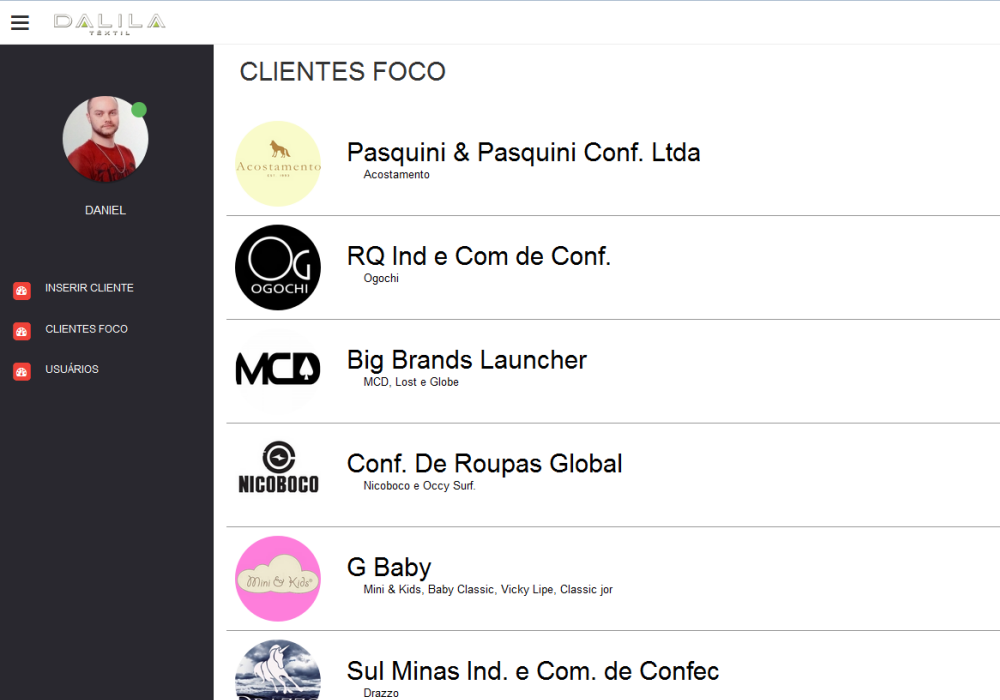Tap Daniel's profile photo
Viewport: 1000px width, 700px height.
tap(105, 139)
